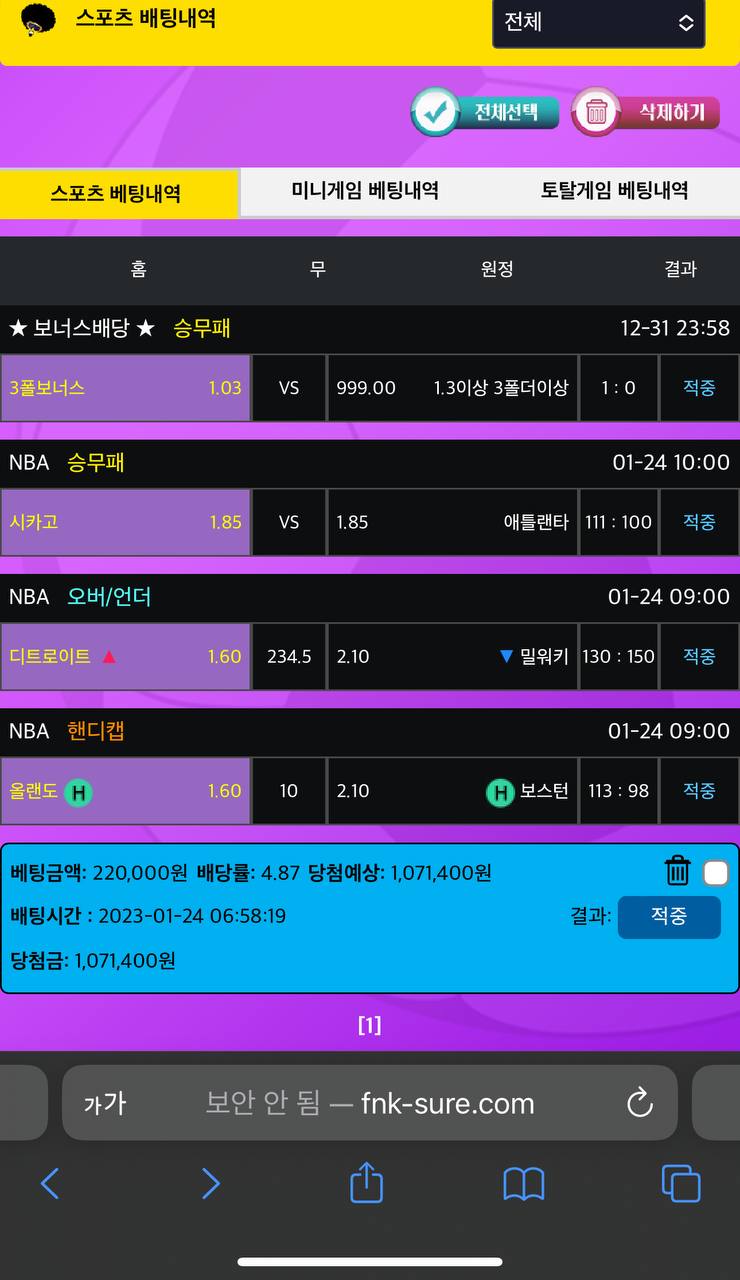Tap the 전체선택 button
740x1280 pixels.
(485, 112)
